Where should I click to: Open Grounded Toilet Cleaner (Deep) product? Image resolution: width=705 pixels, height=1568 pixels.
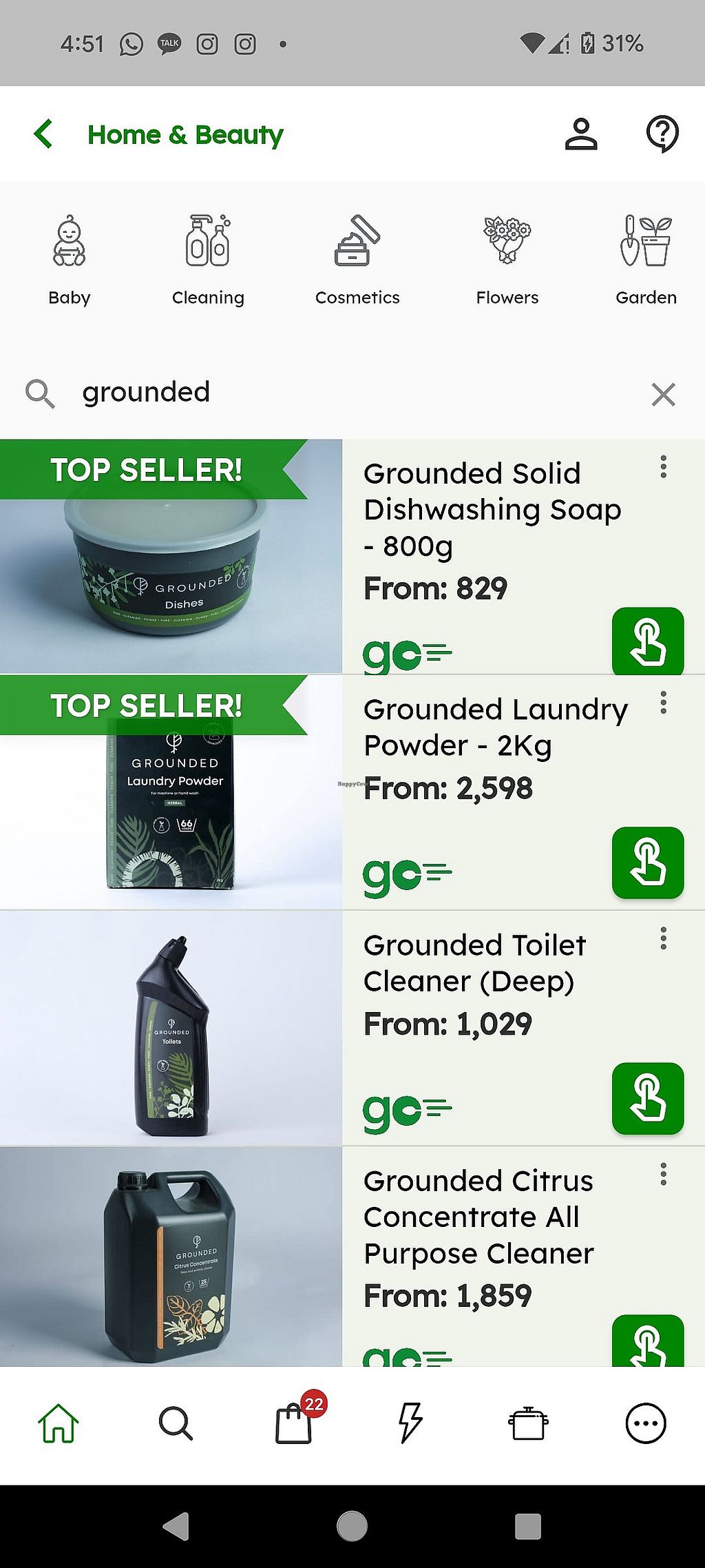475,962
